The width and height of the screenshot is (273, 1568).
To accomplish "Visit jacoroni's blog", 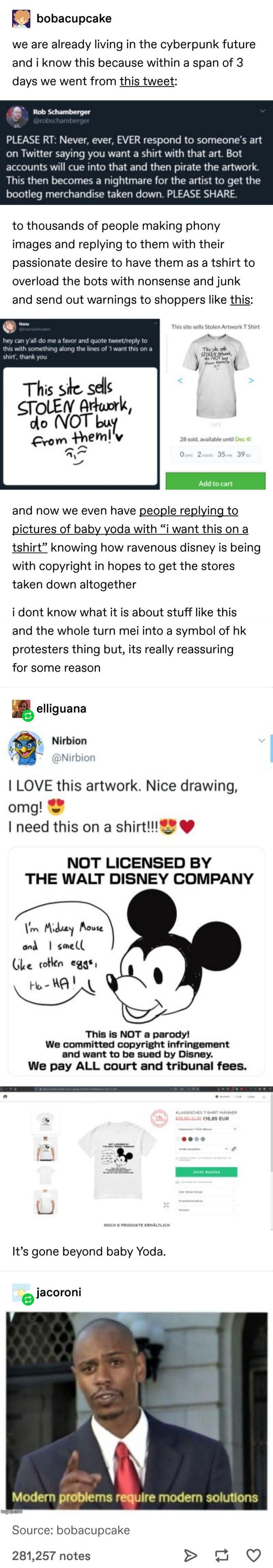I will tap(58, 1292).
